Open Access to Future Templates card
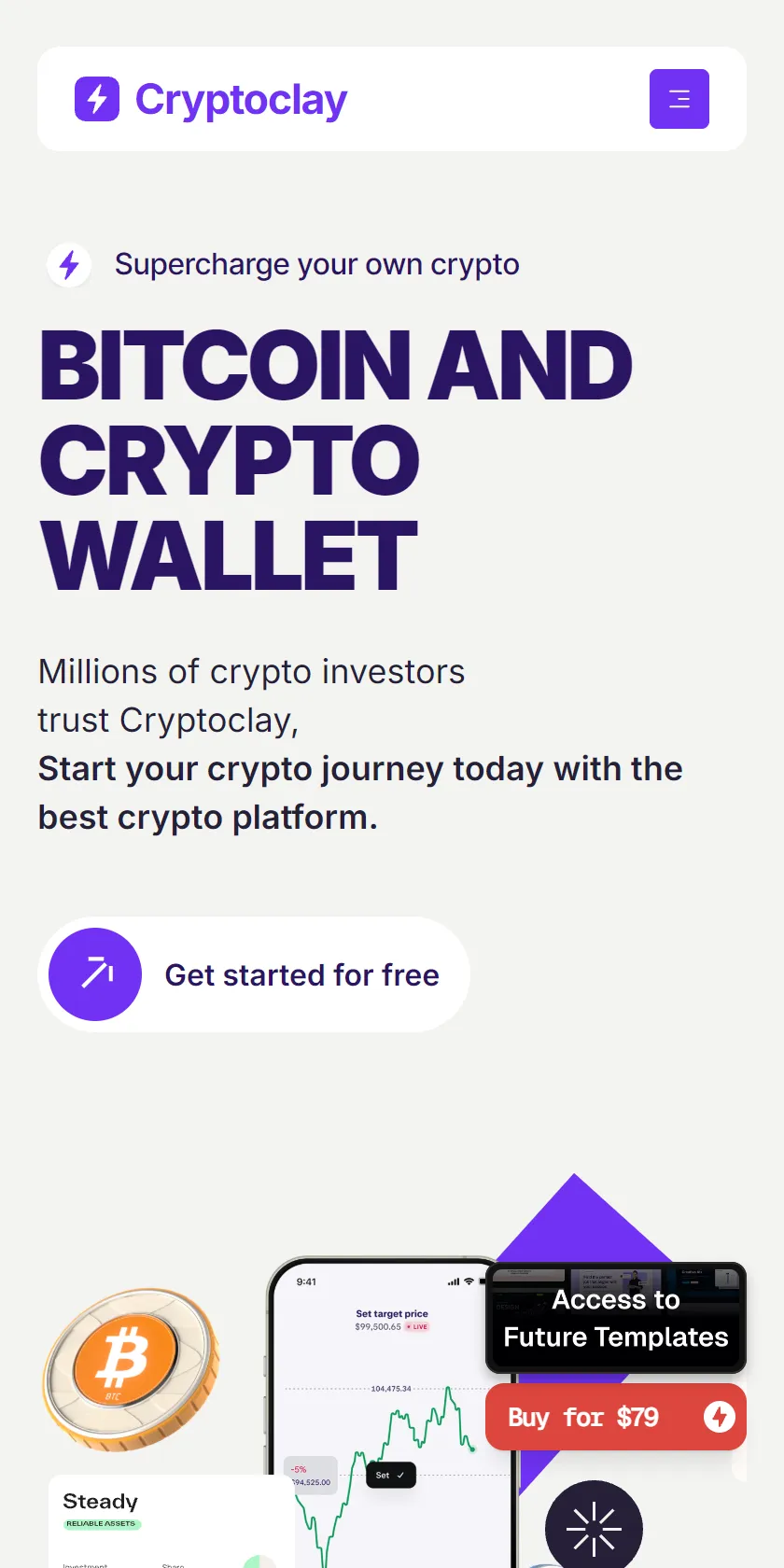The image size is (784, 1568). pos(616,1318)
